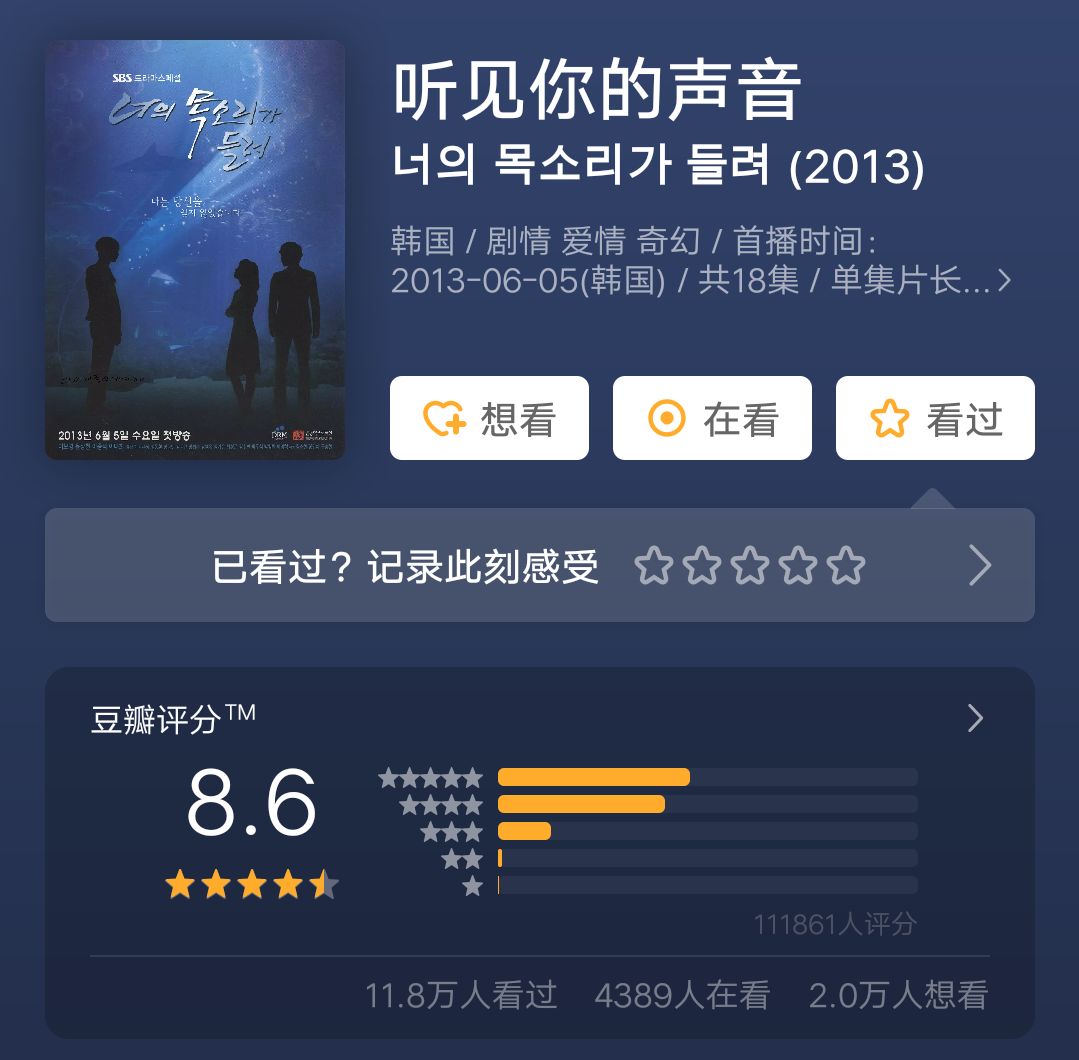Image resolution: width=1079 pixels, height=1060 pixels.
Task: Open 已看过？记录此刻感受 rating row
Action: click(x=540, y=566)
